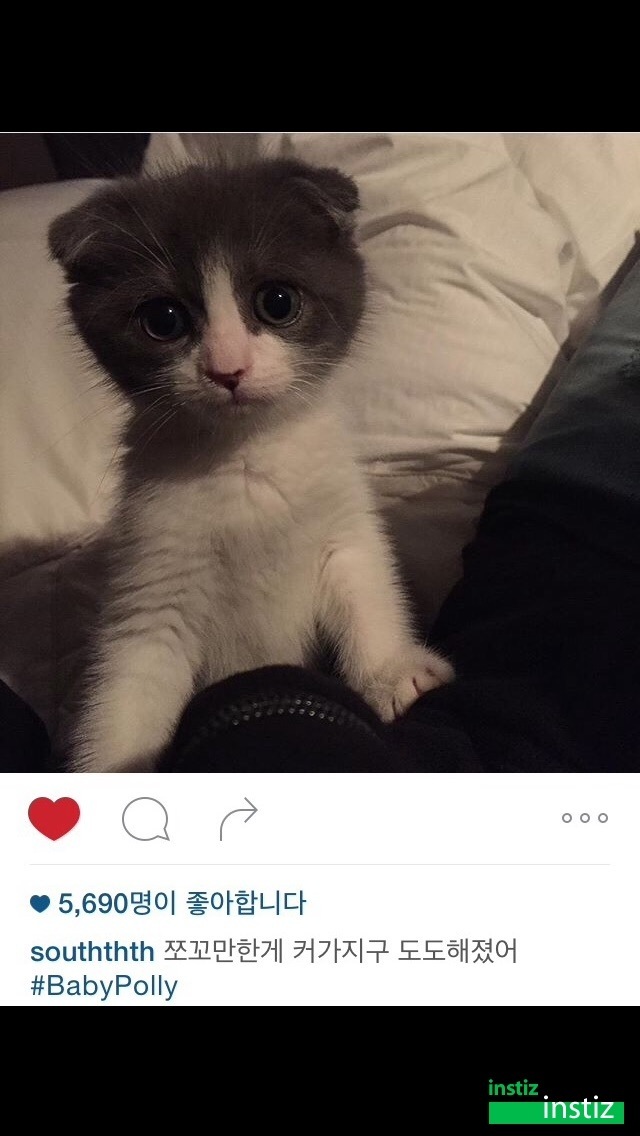Screen dimensions: 640x1136
Task: Open the comment bubble icon
Action: tap(146, 819)
